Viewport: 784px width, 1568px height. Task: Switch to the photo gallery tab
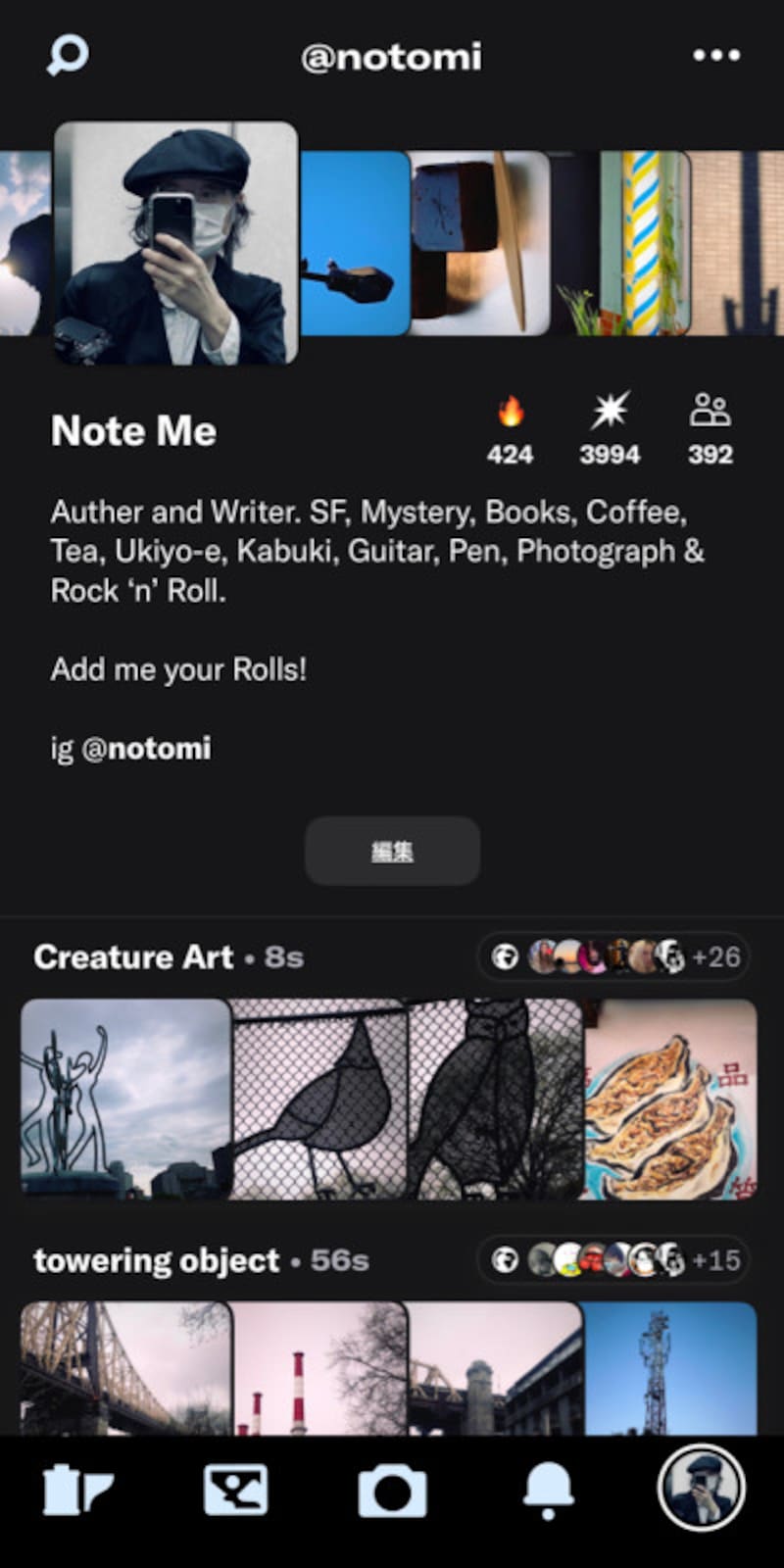coord(235,1492)
